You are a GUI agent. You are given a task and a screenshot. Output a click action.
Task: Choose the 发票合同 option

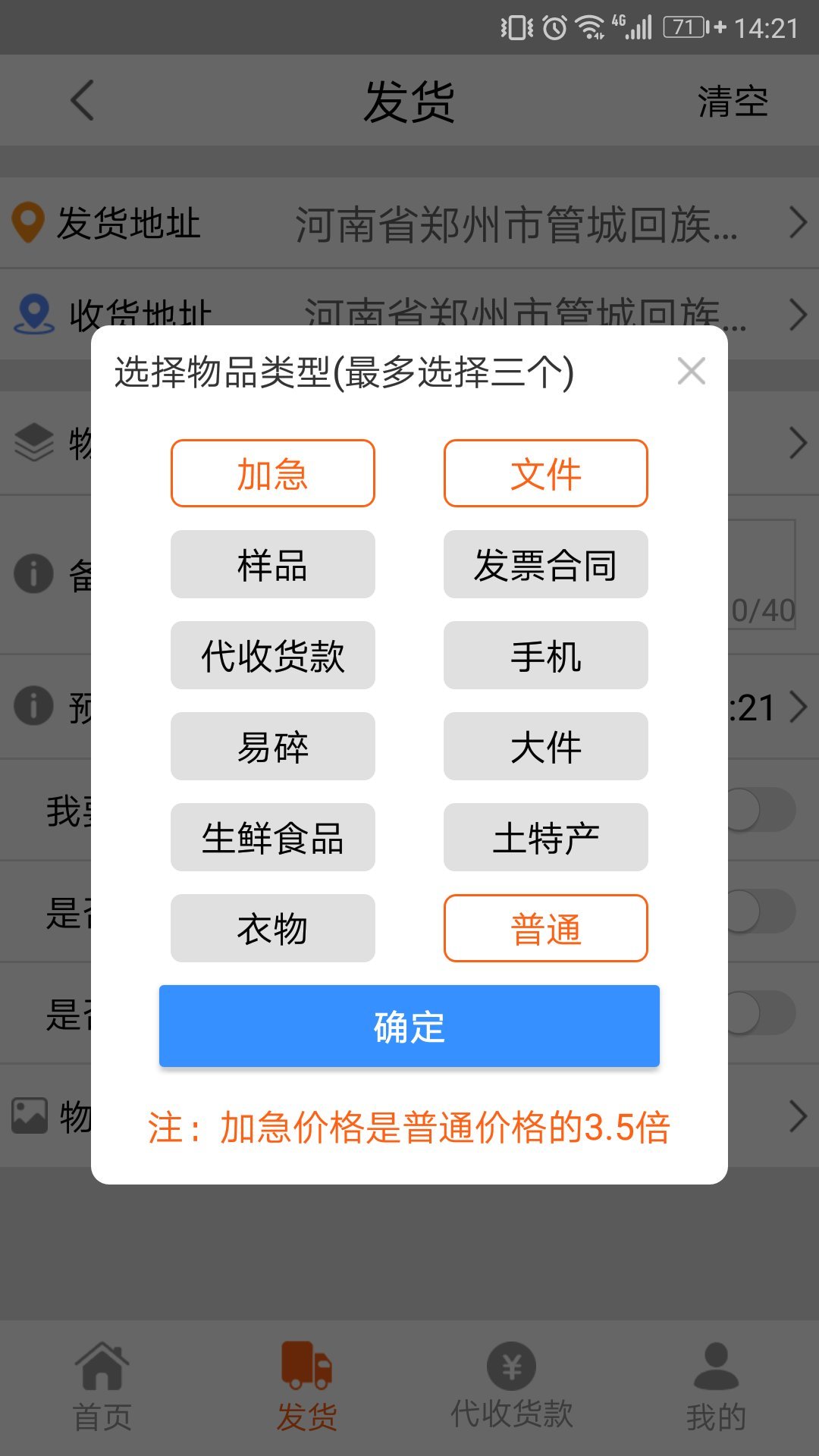546,564
